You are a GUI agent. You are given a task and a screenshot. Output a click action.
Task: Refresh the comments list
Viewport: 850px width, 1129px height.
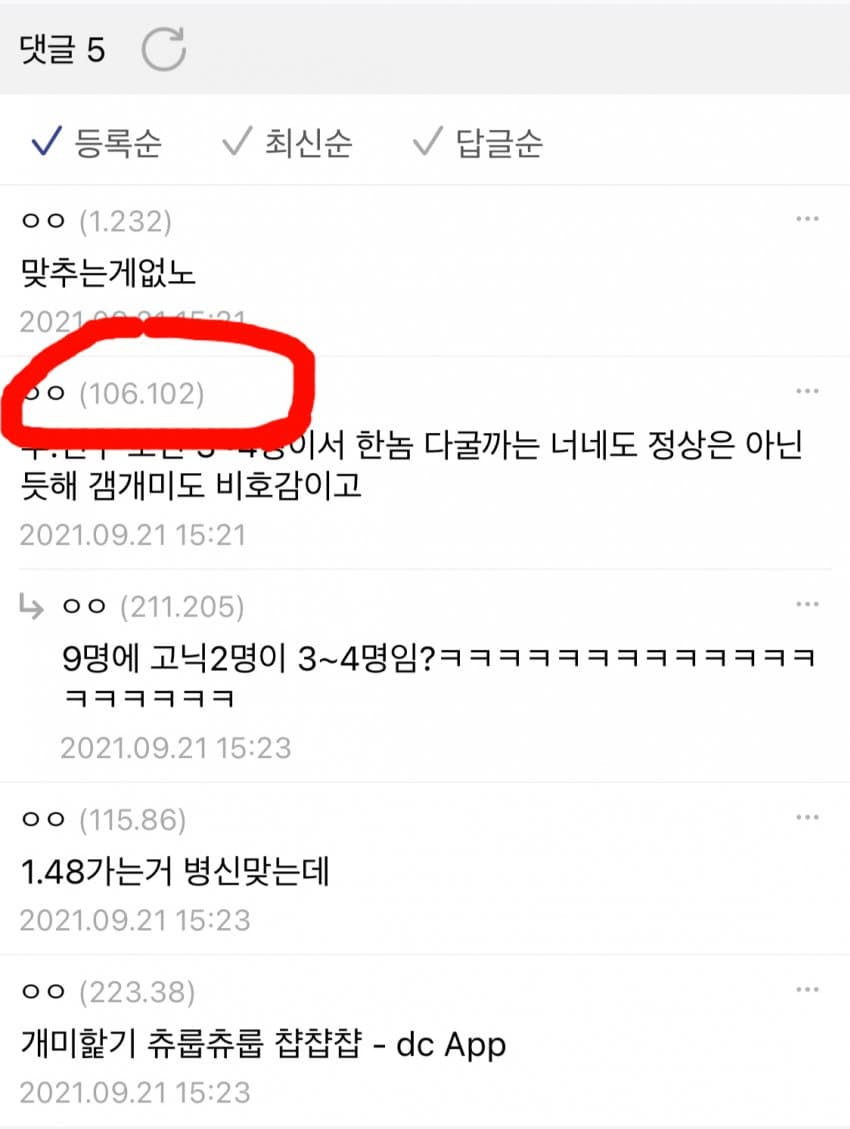coord(163,50)
